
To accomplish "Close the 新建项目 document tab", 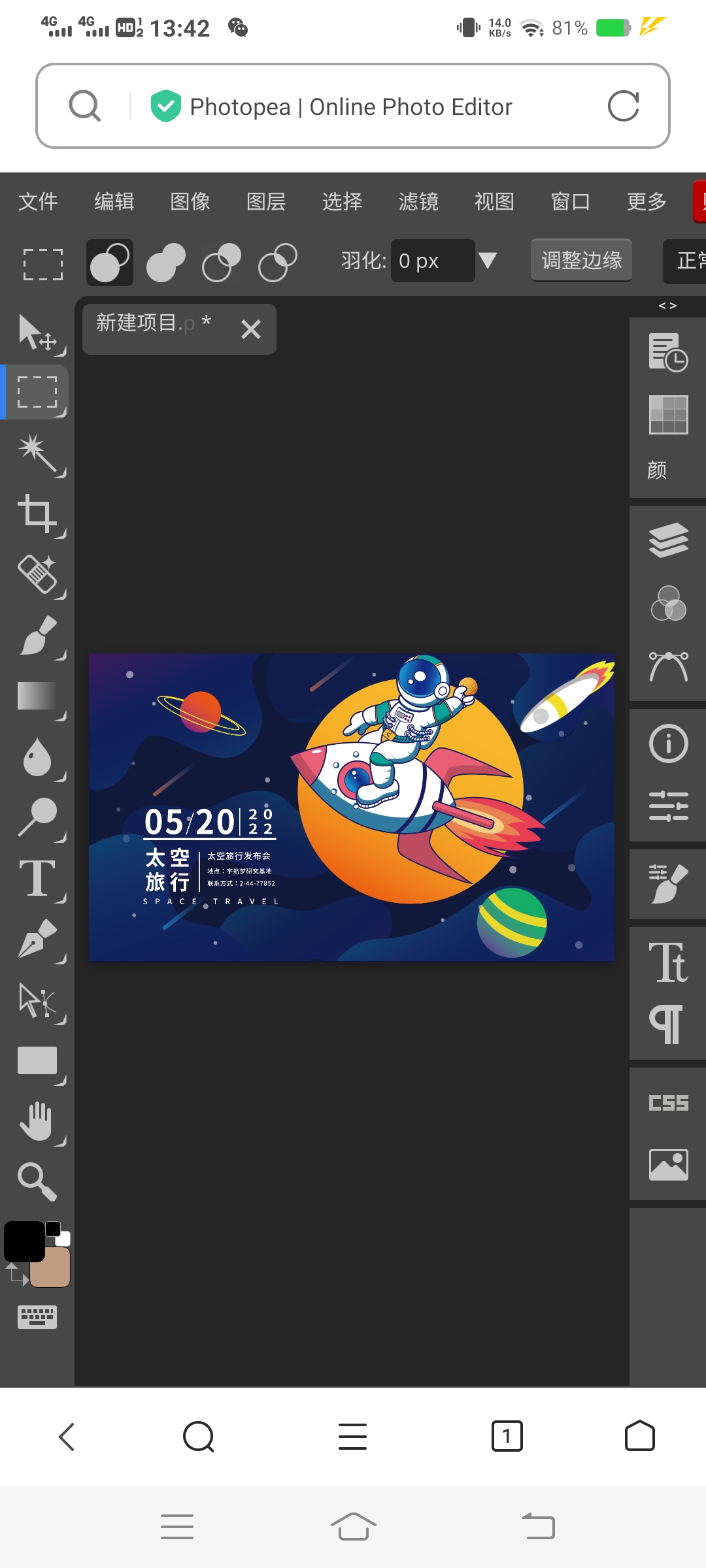I will (251, 329).
